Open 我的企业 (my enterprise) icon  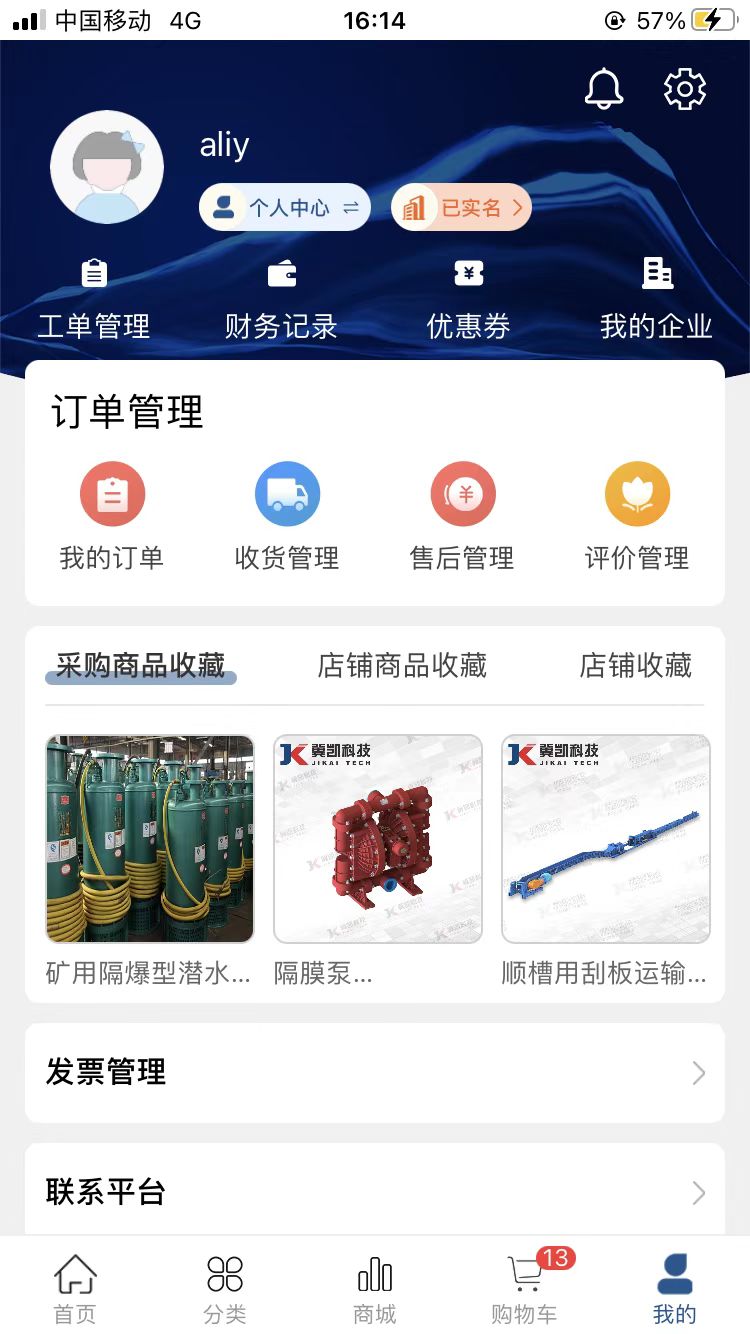(656, 290)
